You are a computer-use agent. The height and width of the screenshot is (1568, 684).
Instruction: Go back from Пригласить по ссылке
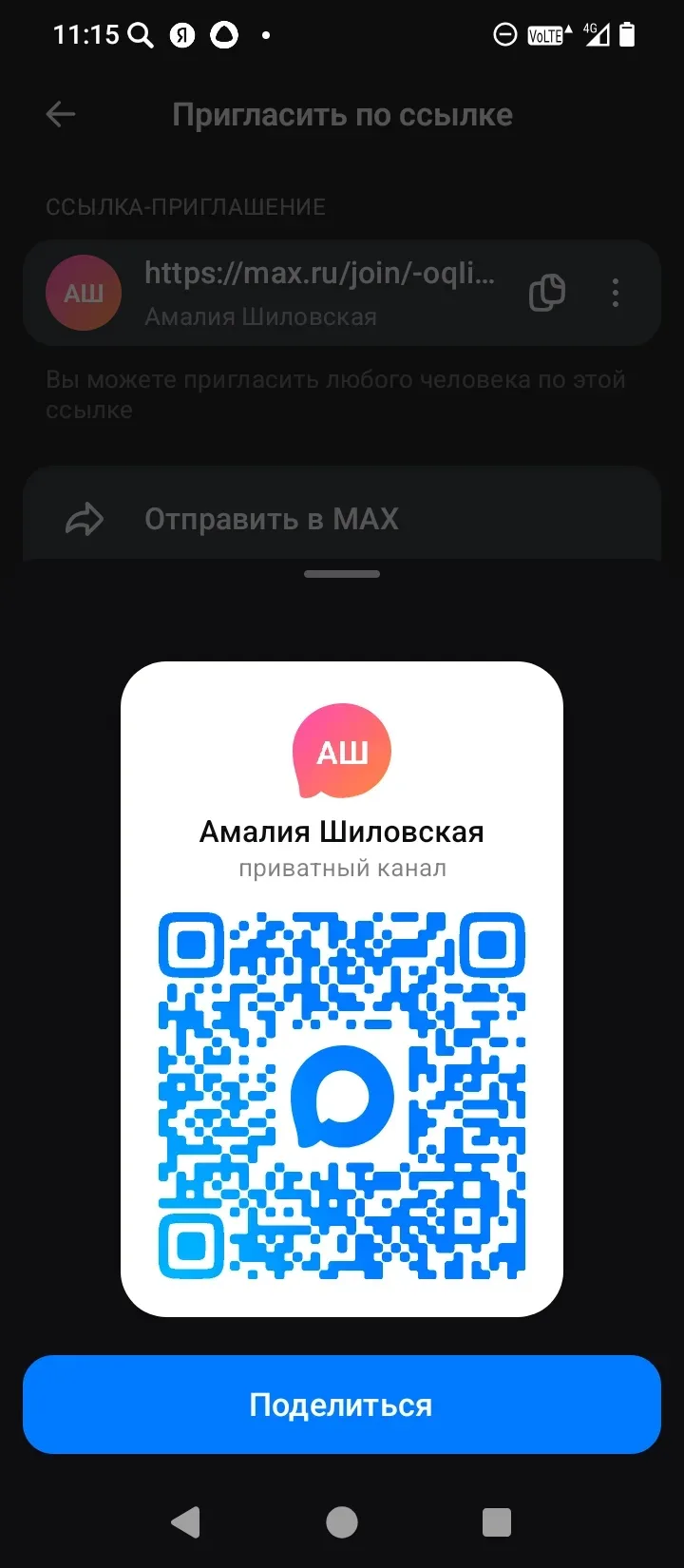point(61,115)
